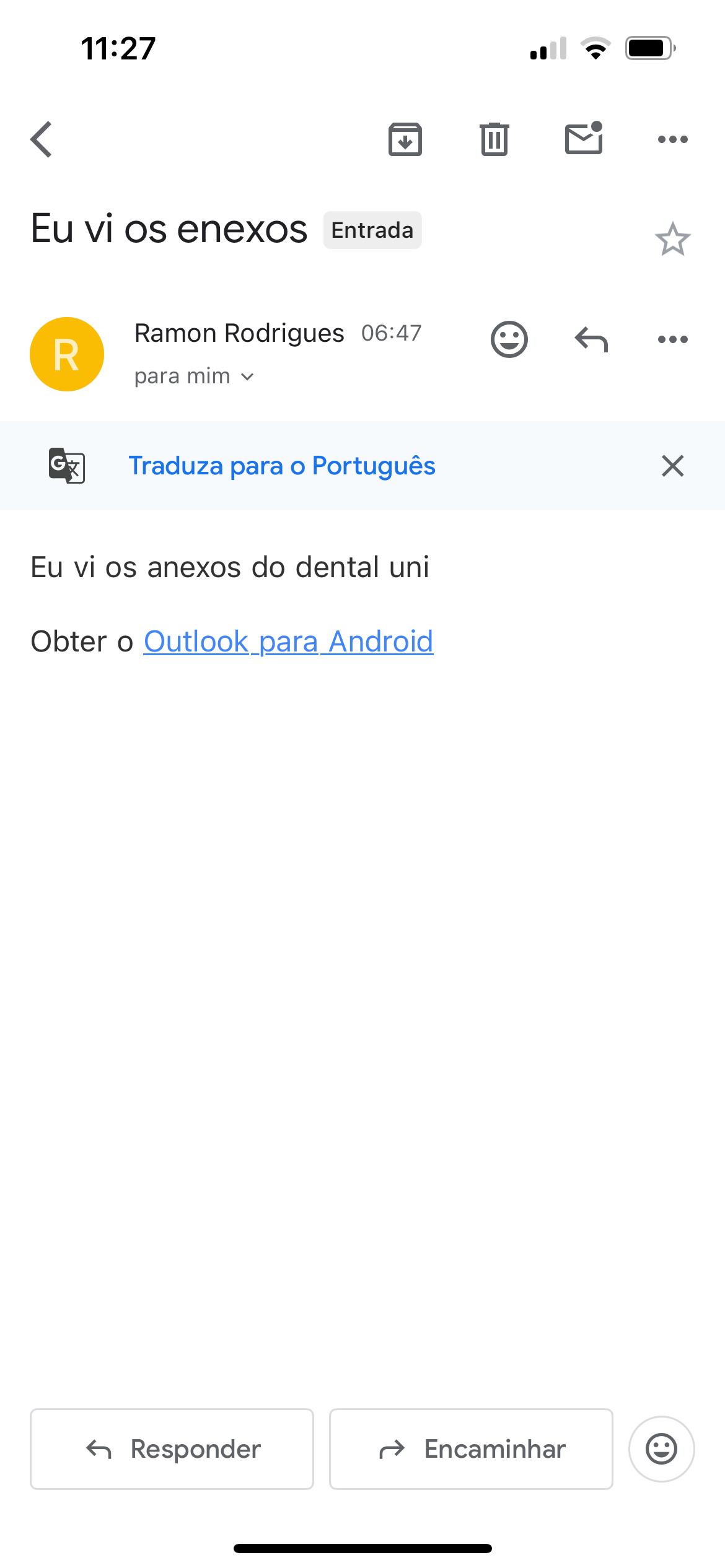This screenshot has height=1568, width=725.
Task: Reply using the arrow beside the sender
Action: (x=591, y=339)
